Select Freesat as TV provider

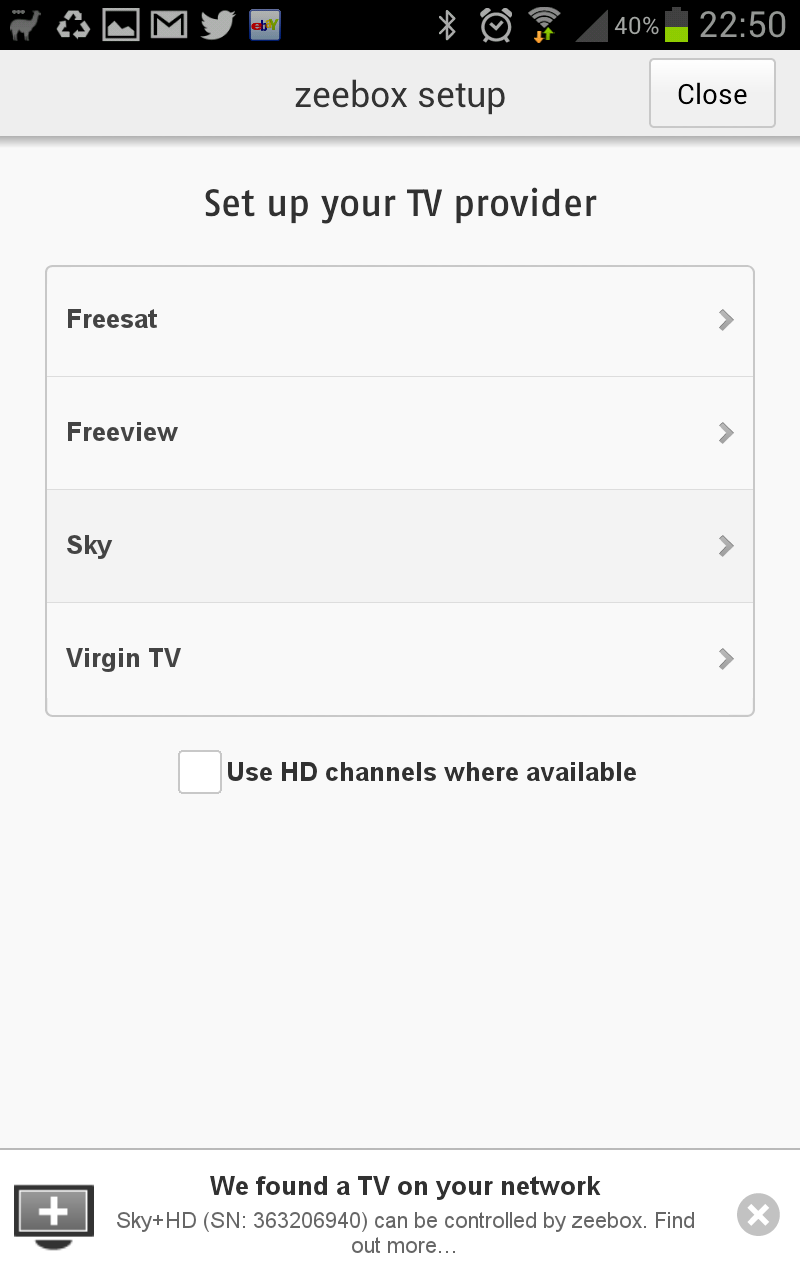400,321
